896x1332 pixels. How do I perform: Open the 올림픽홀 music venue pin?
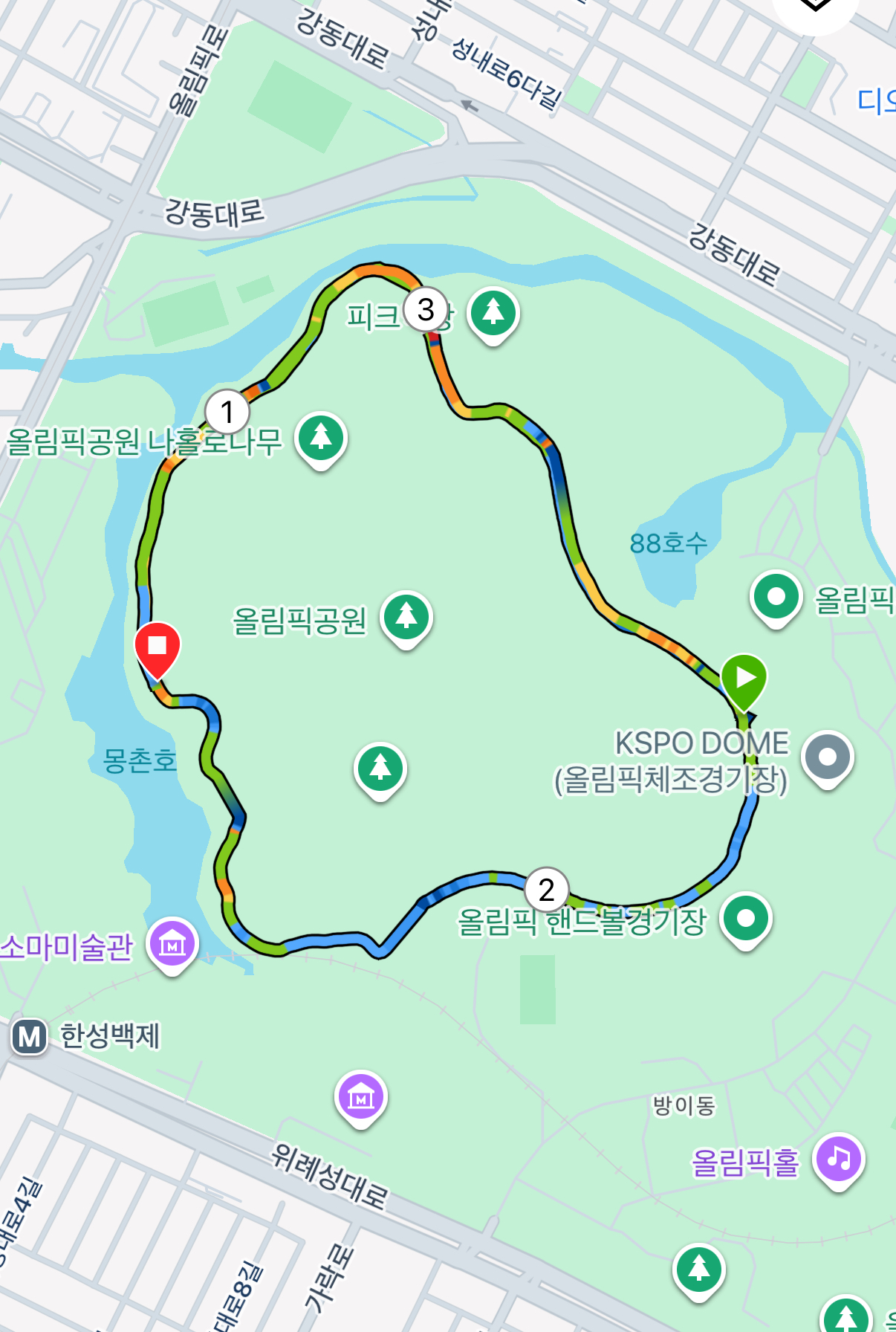point(839,1158)
